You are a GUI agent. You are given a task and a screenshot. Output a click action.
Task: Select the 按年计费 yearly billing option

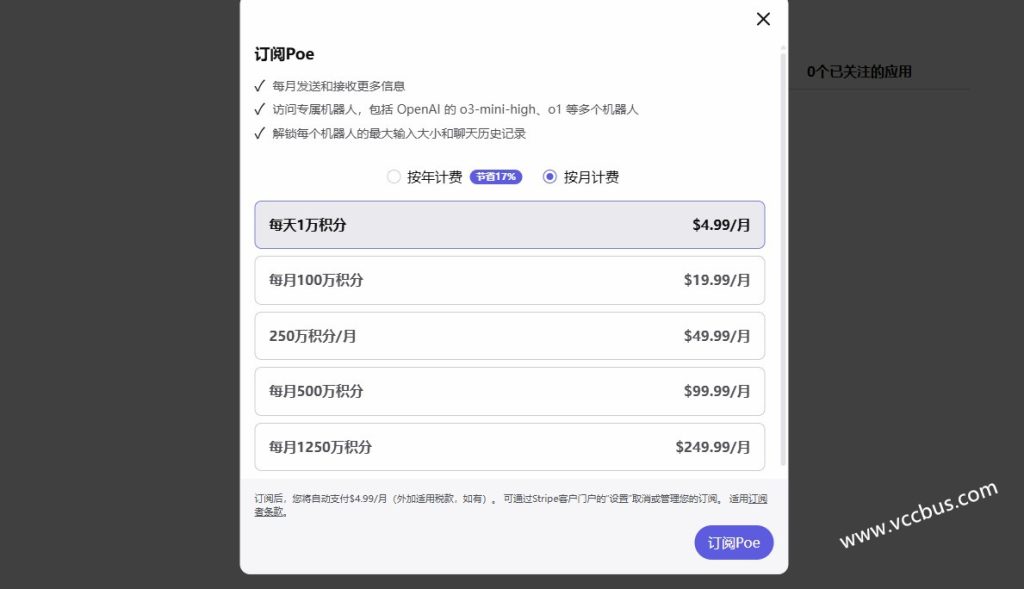pyautogui.click(x=394, y=177)
